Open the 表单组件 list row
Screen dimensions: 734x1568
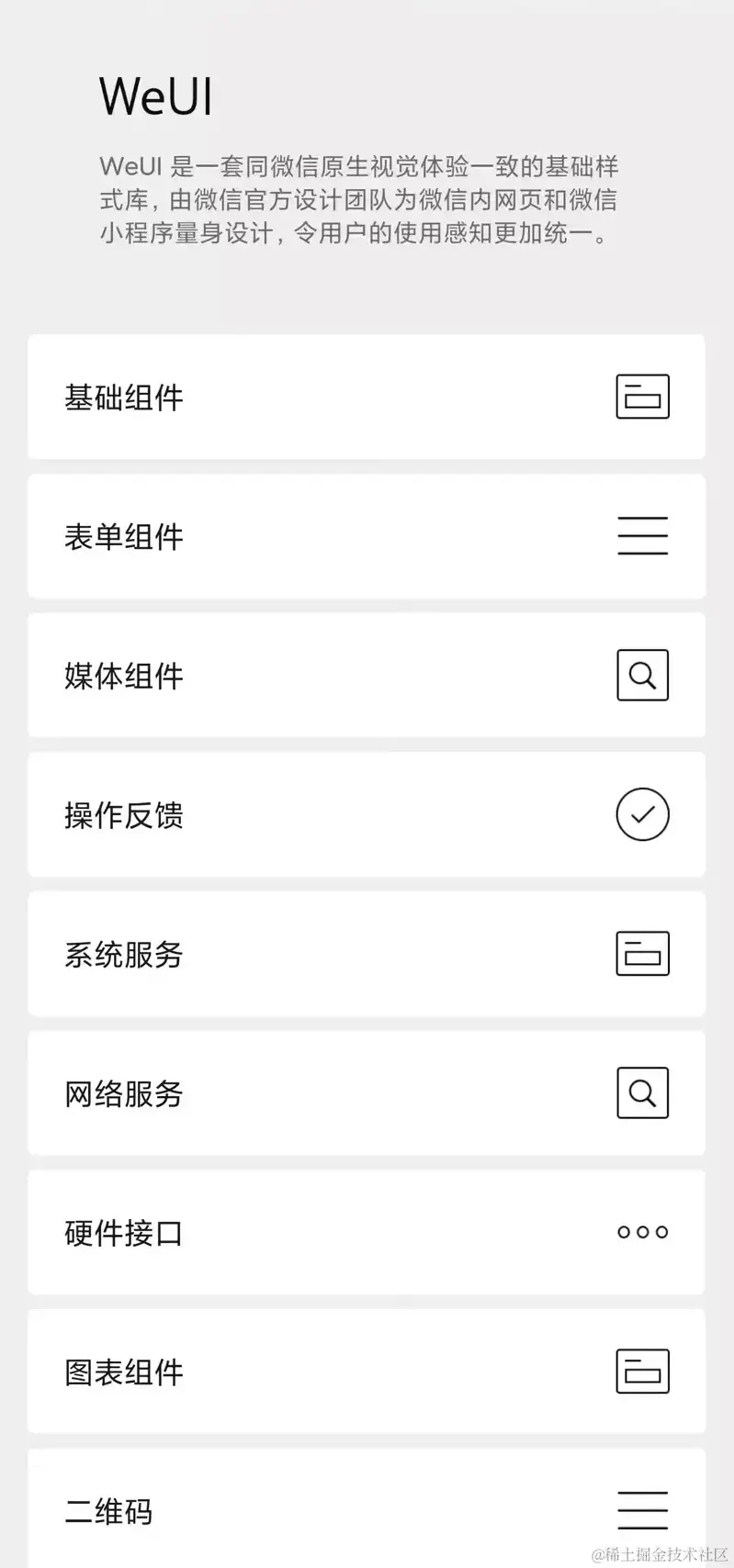[x=367, y=536]
